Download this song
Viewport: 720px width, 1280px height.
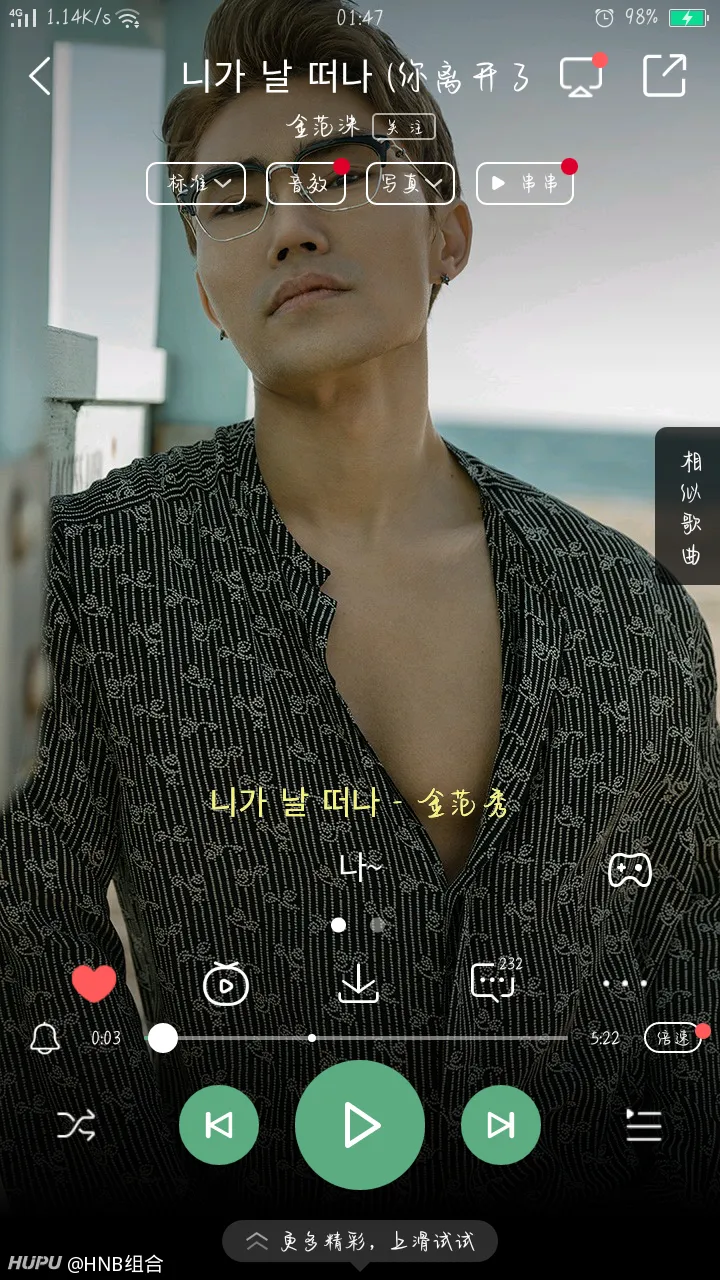coord(358,984)
